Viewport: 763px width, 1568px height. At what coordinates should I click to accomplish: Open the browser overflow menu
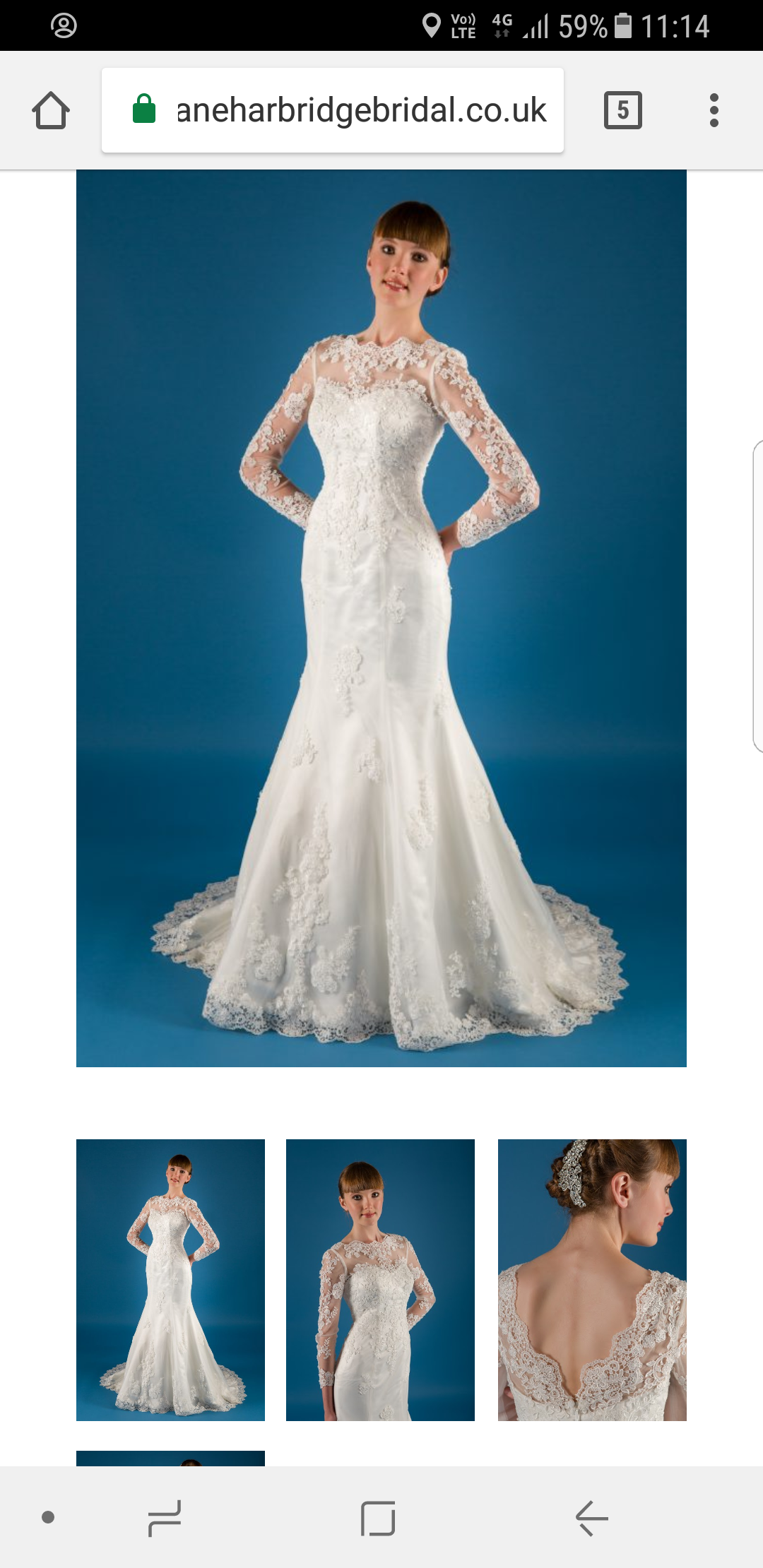tap(714, 110)
